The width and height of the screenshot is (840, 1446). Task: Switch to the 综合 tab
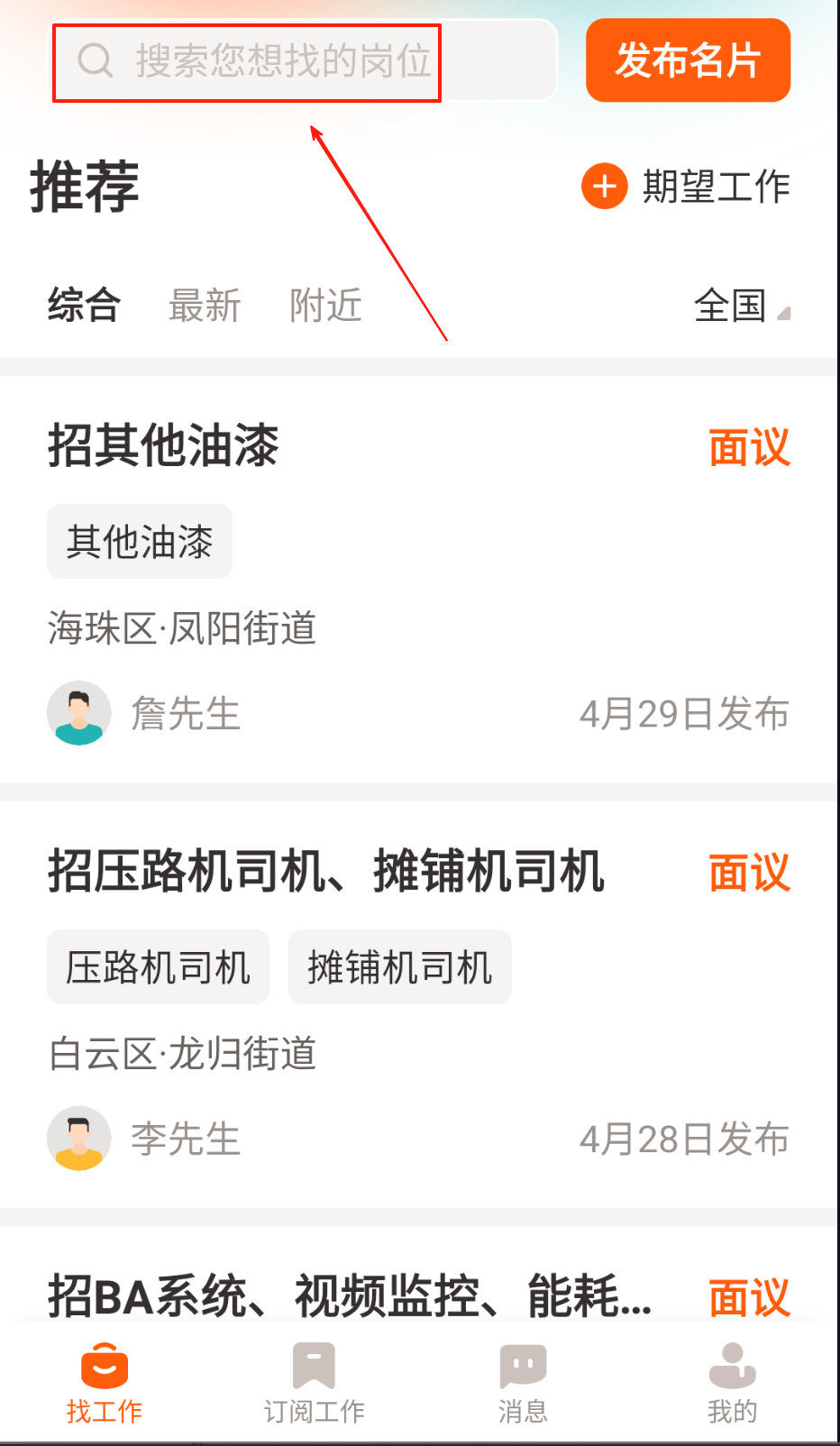tap(84, 306)
